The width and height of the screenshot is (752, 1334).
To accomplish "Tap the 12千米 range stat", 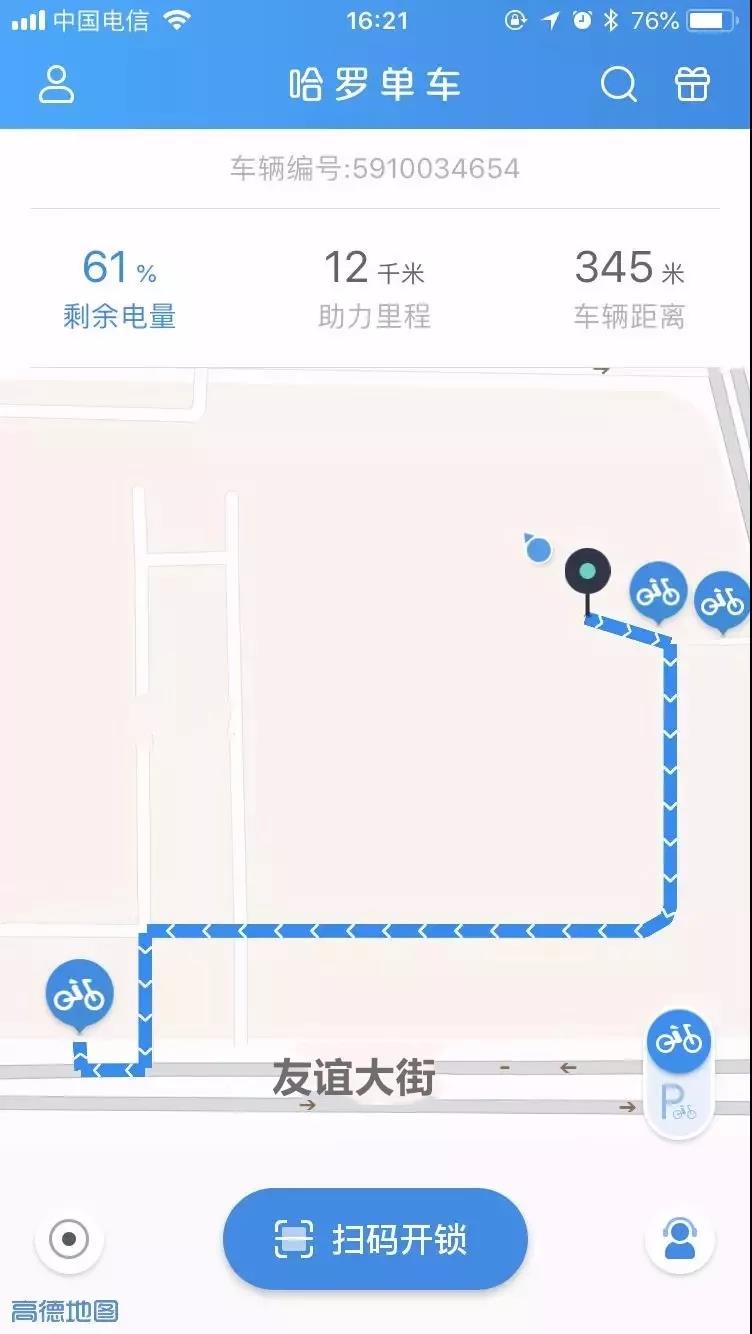I will click(375, 285).
